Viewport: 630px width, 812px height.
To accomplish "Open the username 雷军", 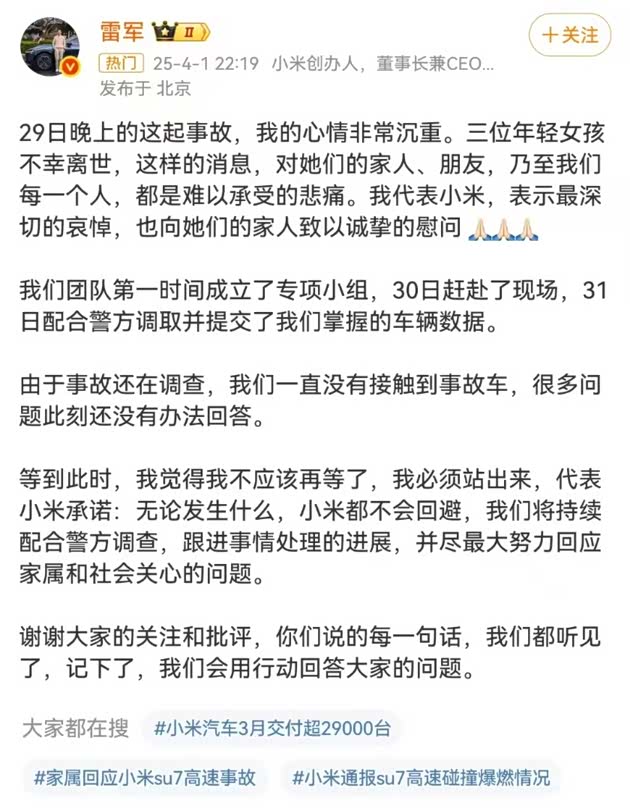I will coord(121,31).
